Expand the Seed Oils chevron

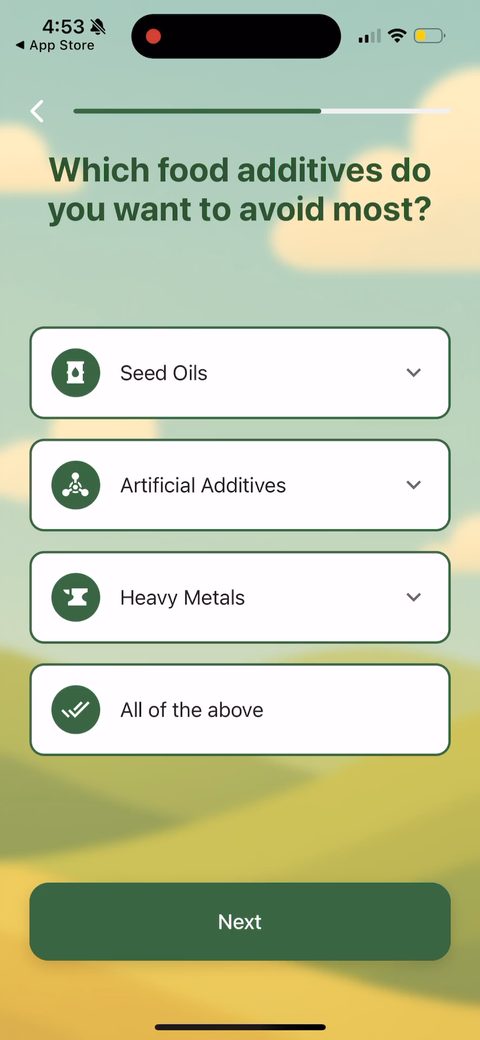414,373
